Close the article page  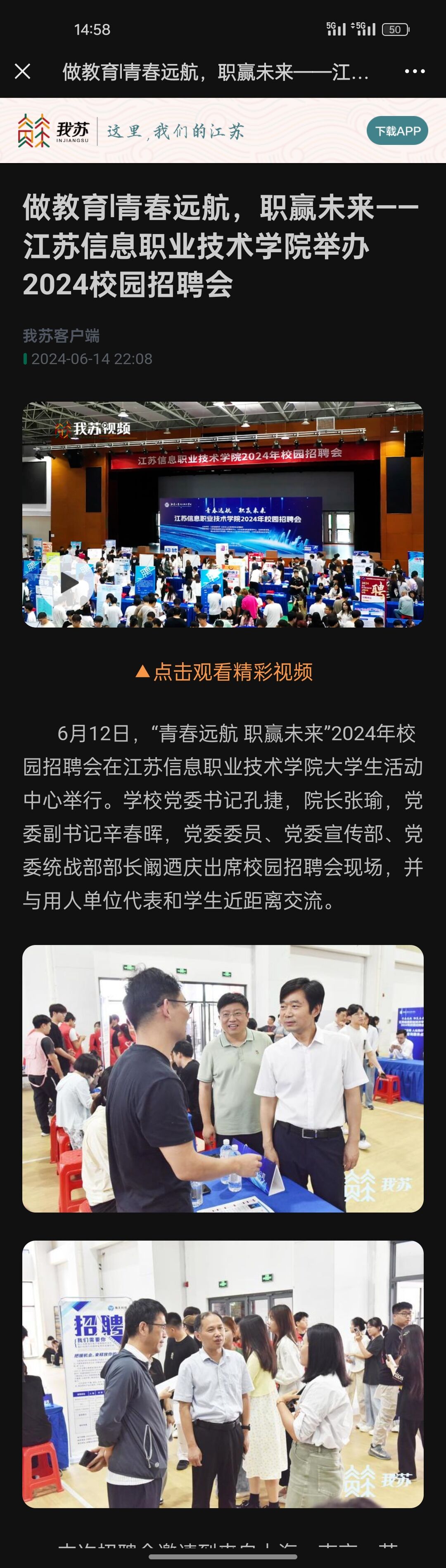click(23, 72)
